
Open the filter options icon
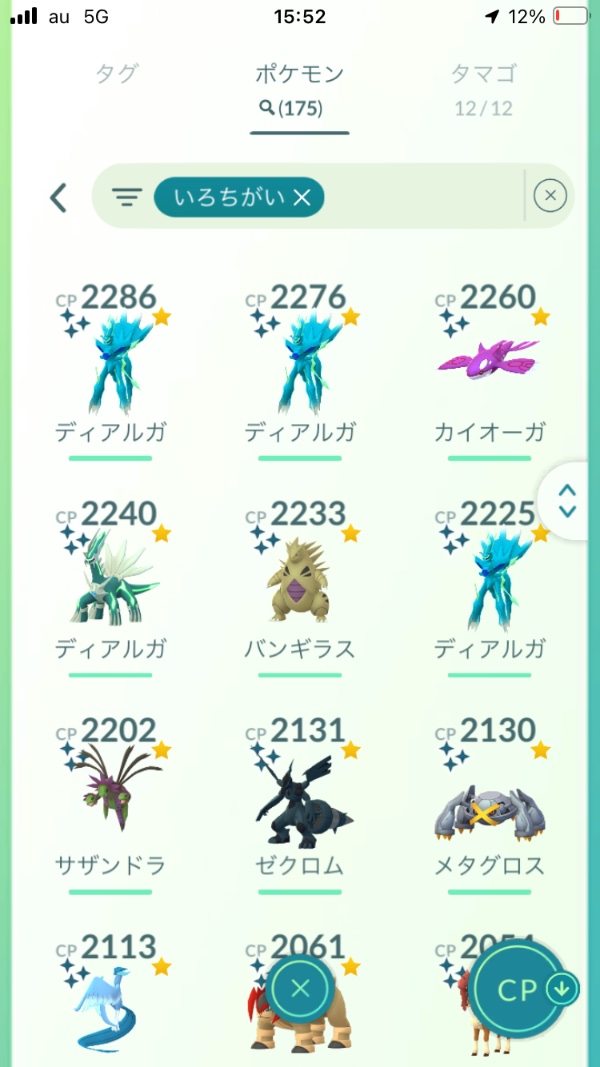coord(126,197)
